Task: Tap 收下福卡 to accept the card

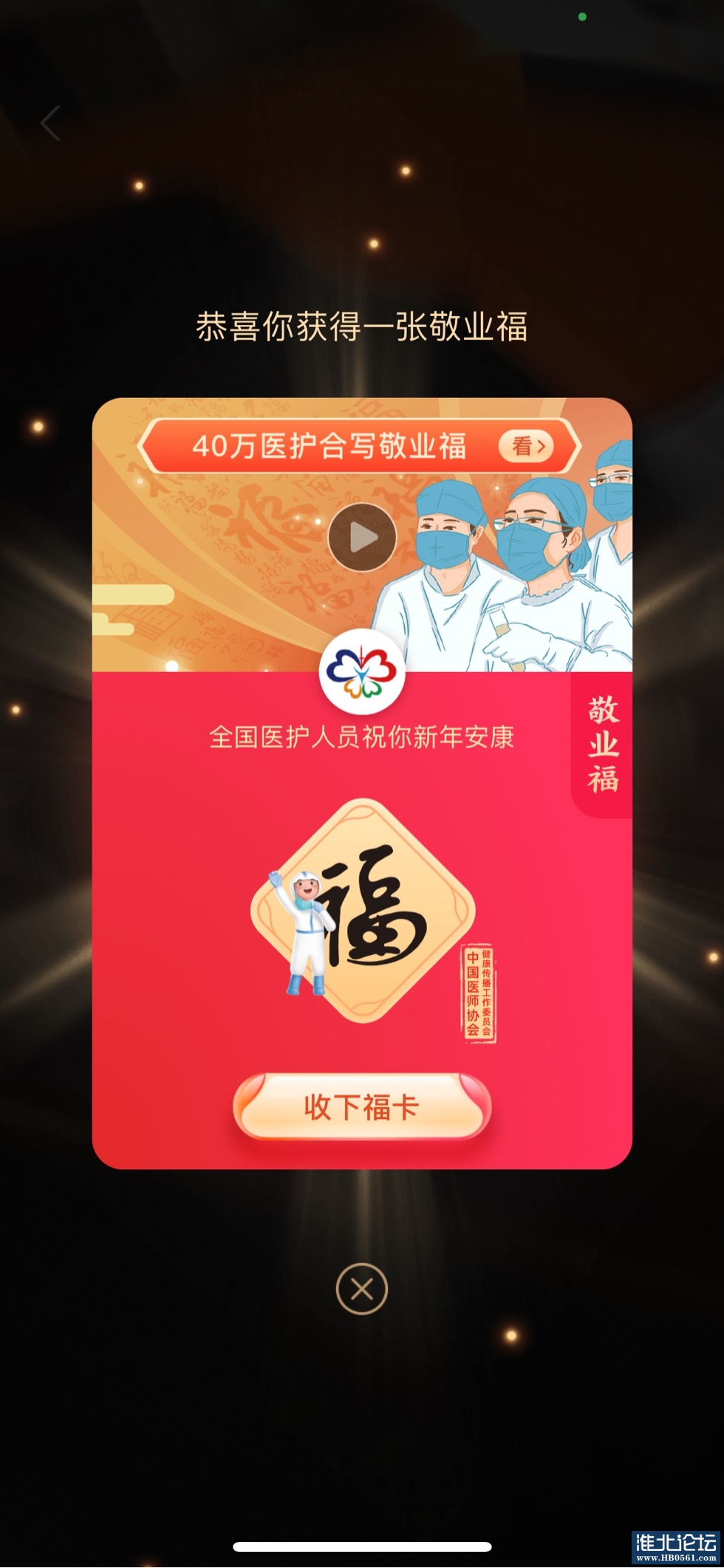Action: tap(361, 1106)
